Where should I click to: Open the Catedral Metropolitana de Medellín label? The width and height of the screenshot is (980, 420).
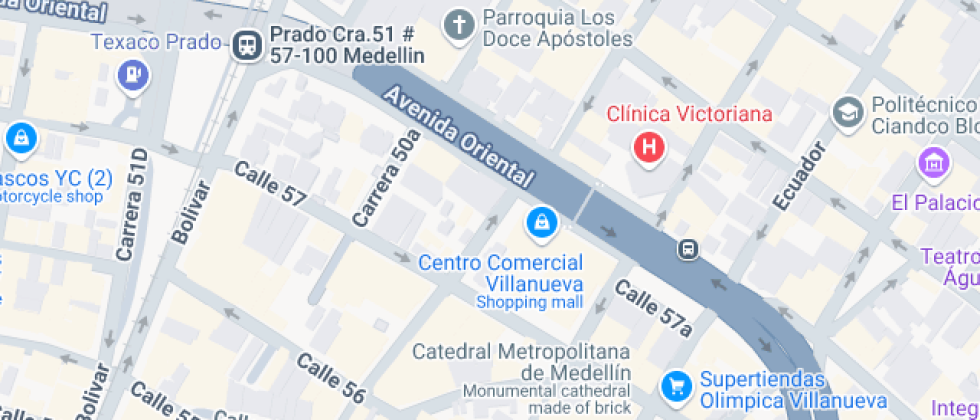[521, 362]
